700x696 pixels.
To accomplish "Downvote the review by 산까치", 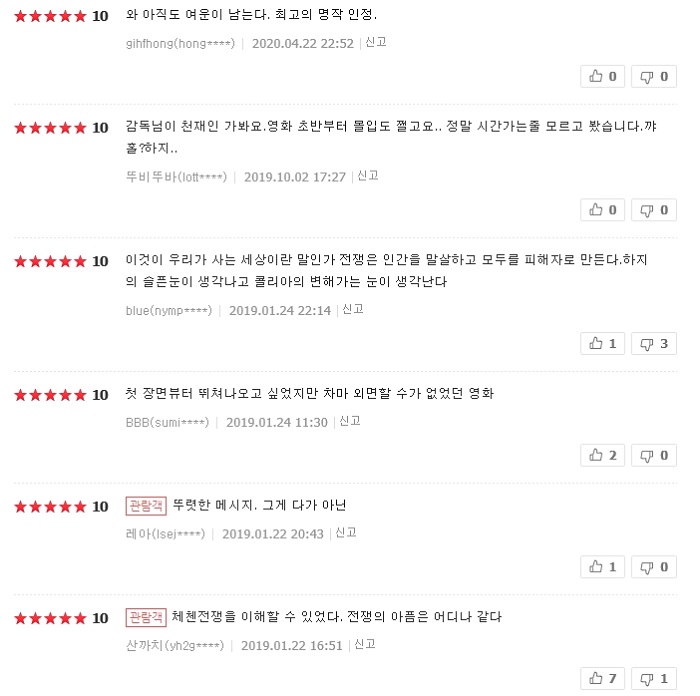I will [x=653, y=679].
